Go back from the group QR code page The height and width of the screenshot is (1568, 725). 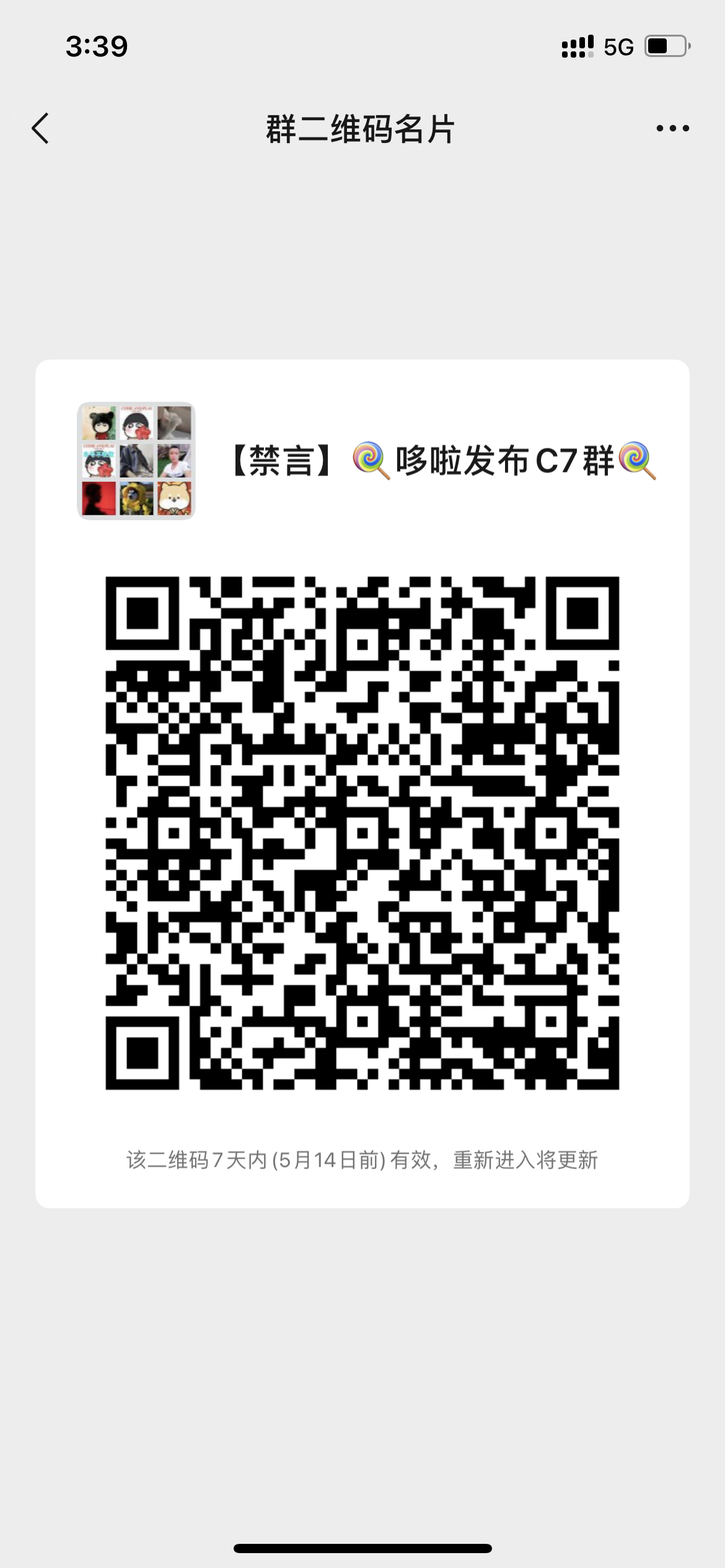[40, 129]
